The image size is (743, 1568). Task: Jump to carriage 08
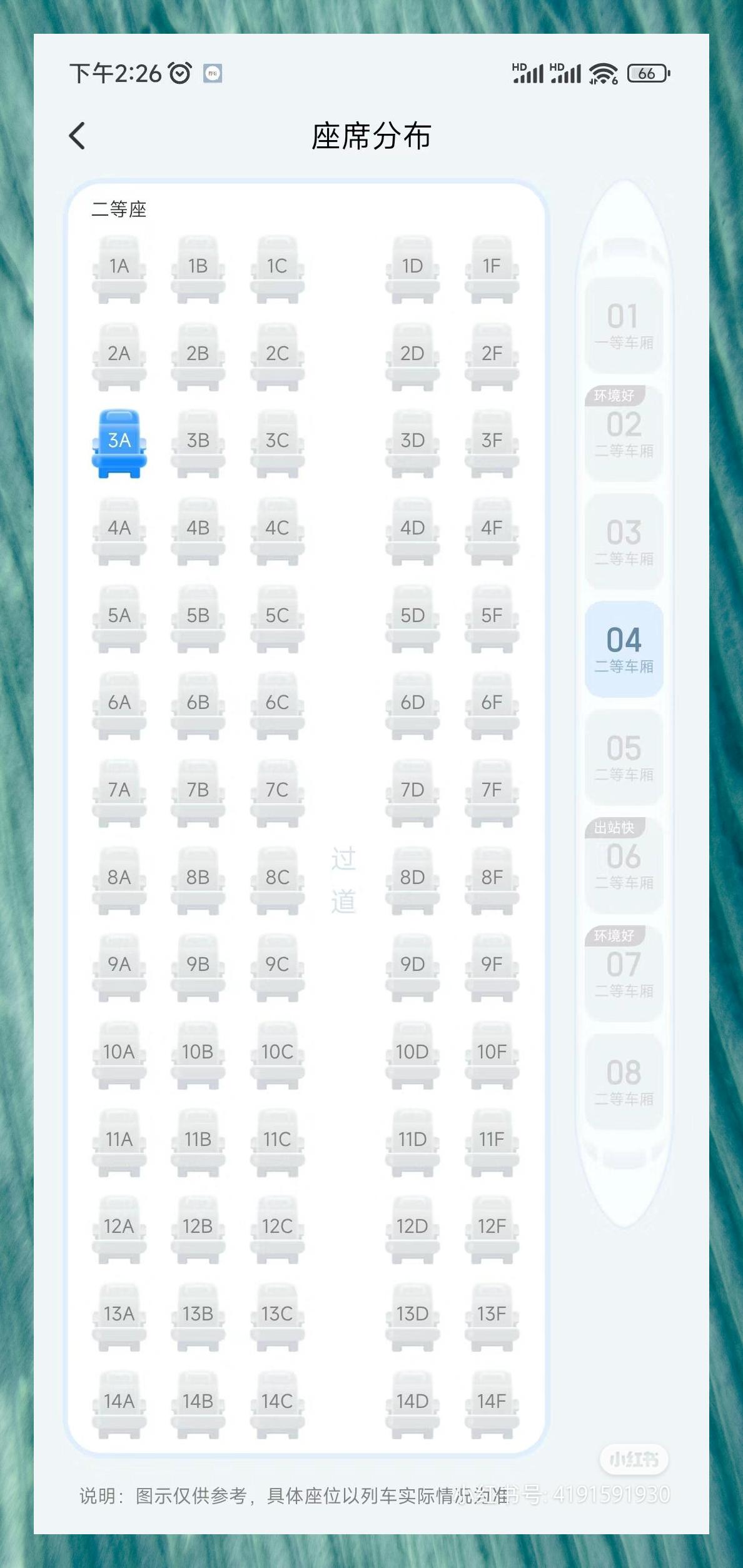coord(624,1082)
